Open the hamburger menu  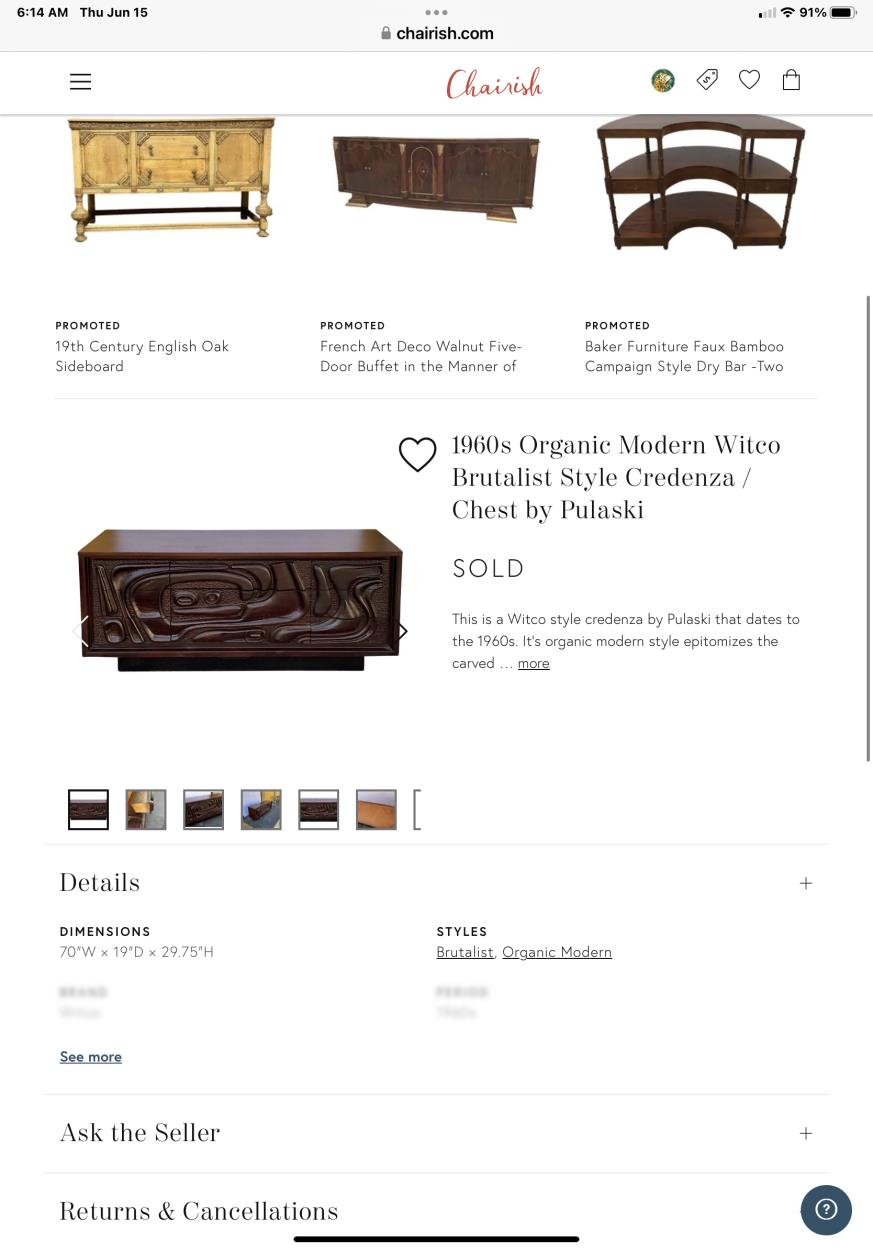click(81, 82)
